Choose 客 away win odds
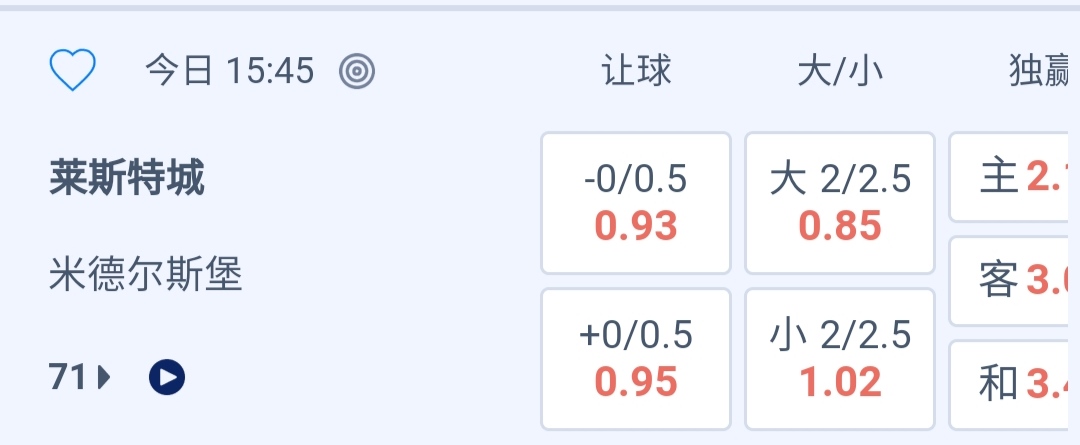 tap(1014, 281)
